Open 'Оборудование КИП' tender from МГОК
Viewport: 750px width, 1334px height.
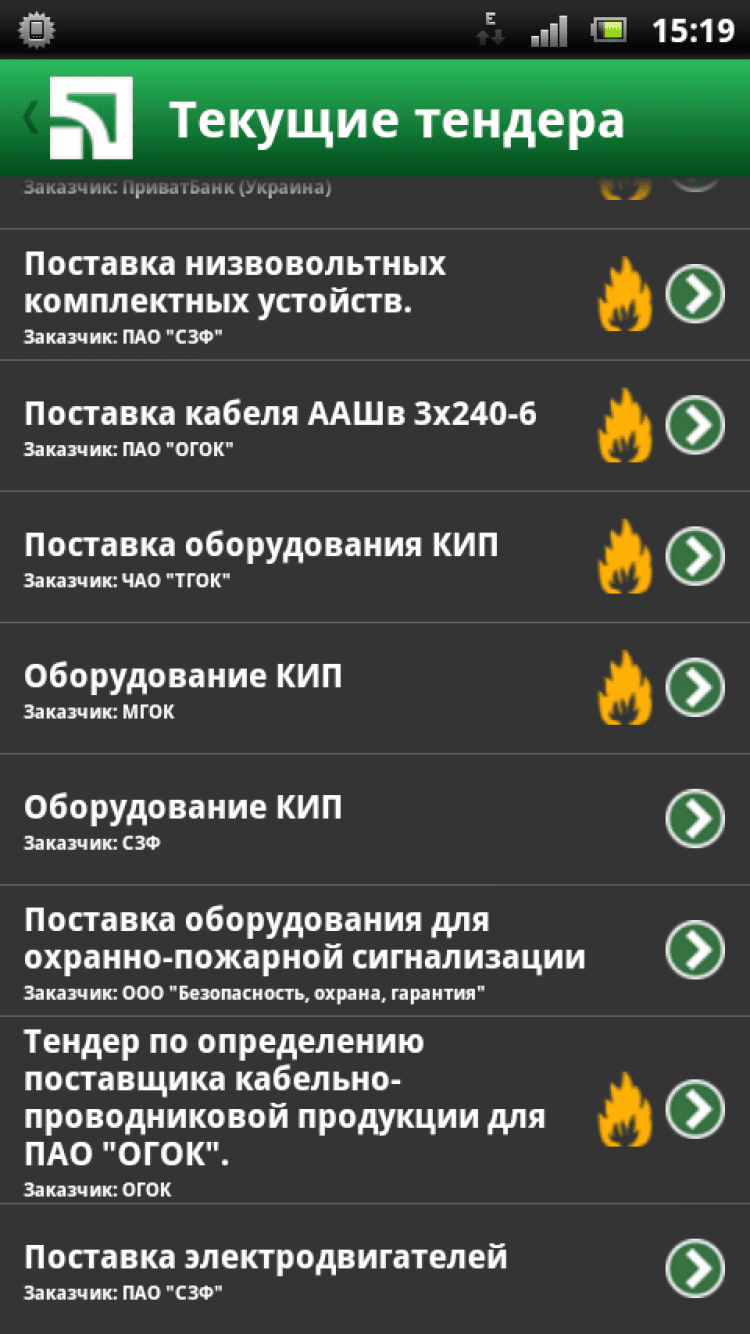pos(694,687)
